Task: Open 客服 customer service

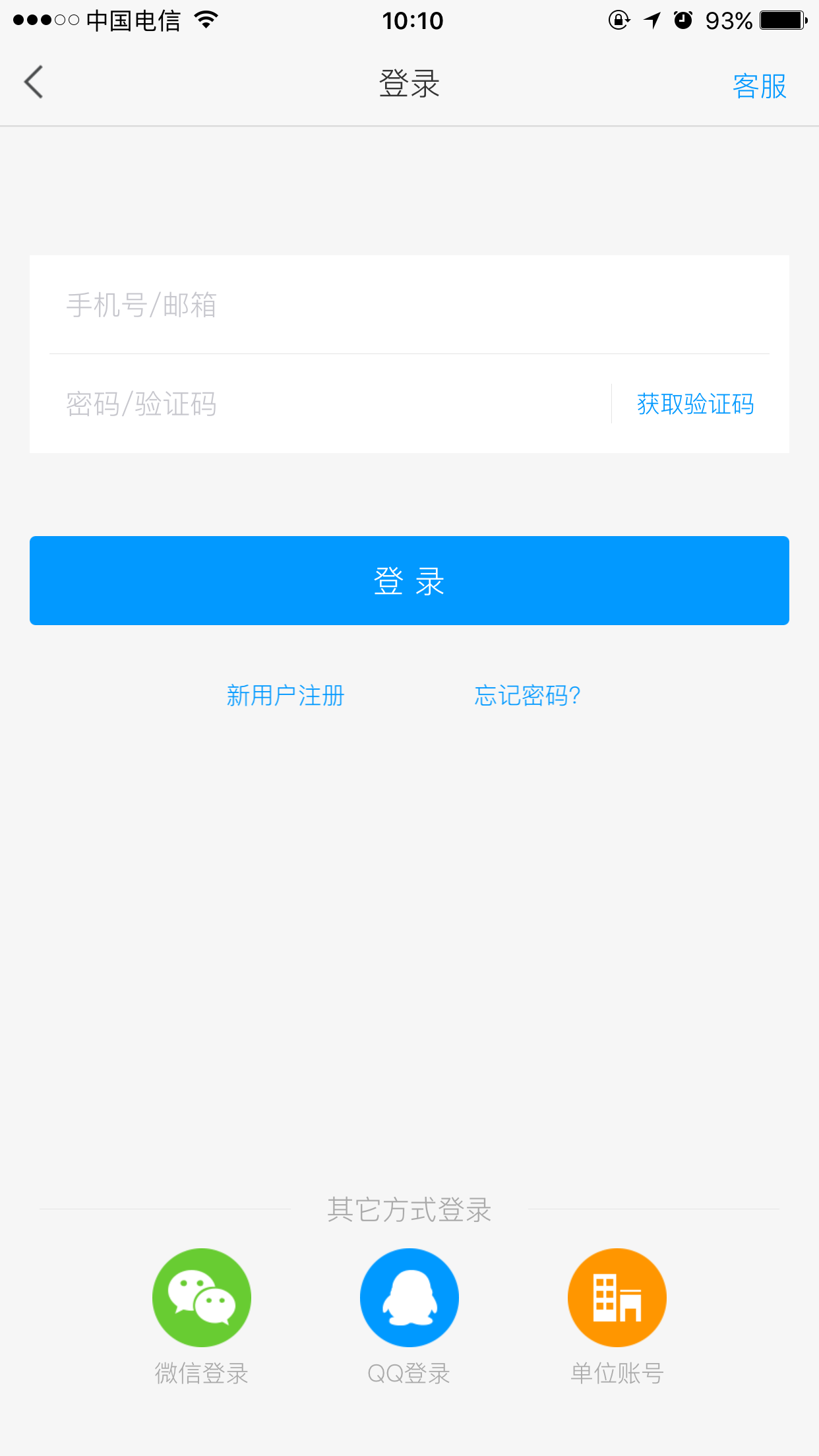Action: coord(759,86)
